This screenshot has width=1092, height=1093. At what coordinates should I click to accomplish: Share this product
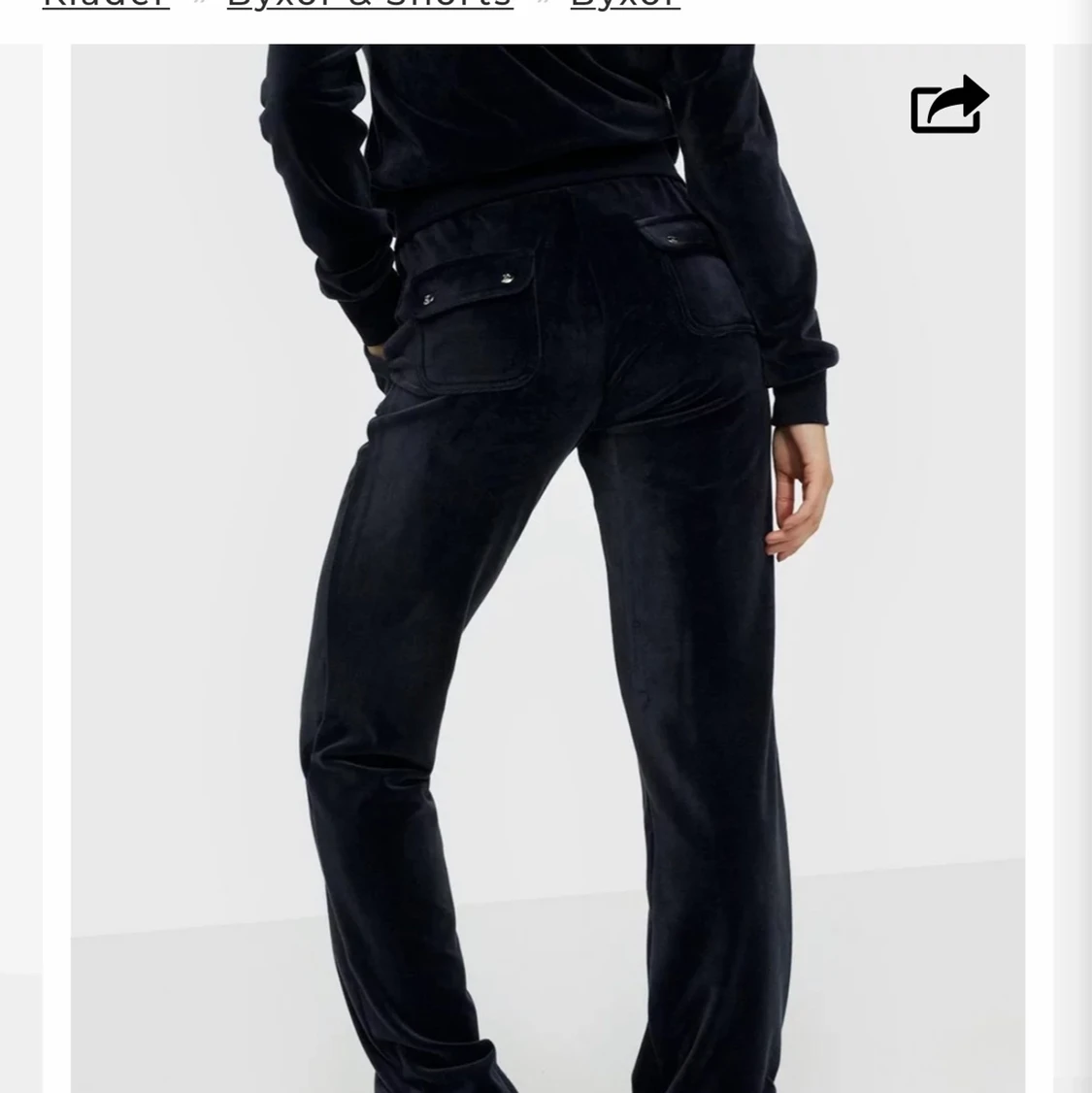click(948, 106)
